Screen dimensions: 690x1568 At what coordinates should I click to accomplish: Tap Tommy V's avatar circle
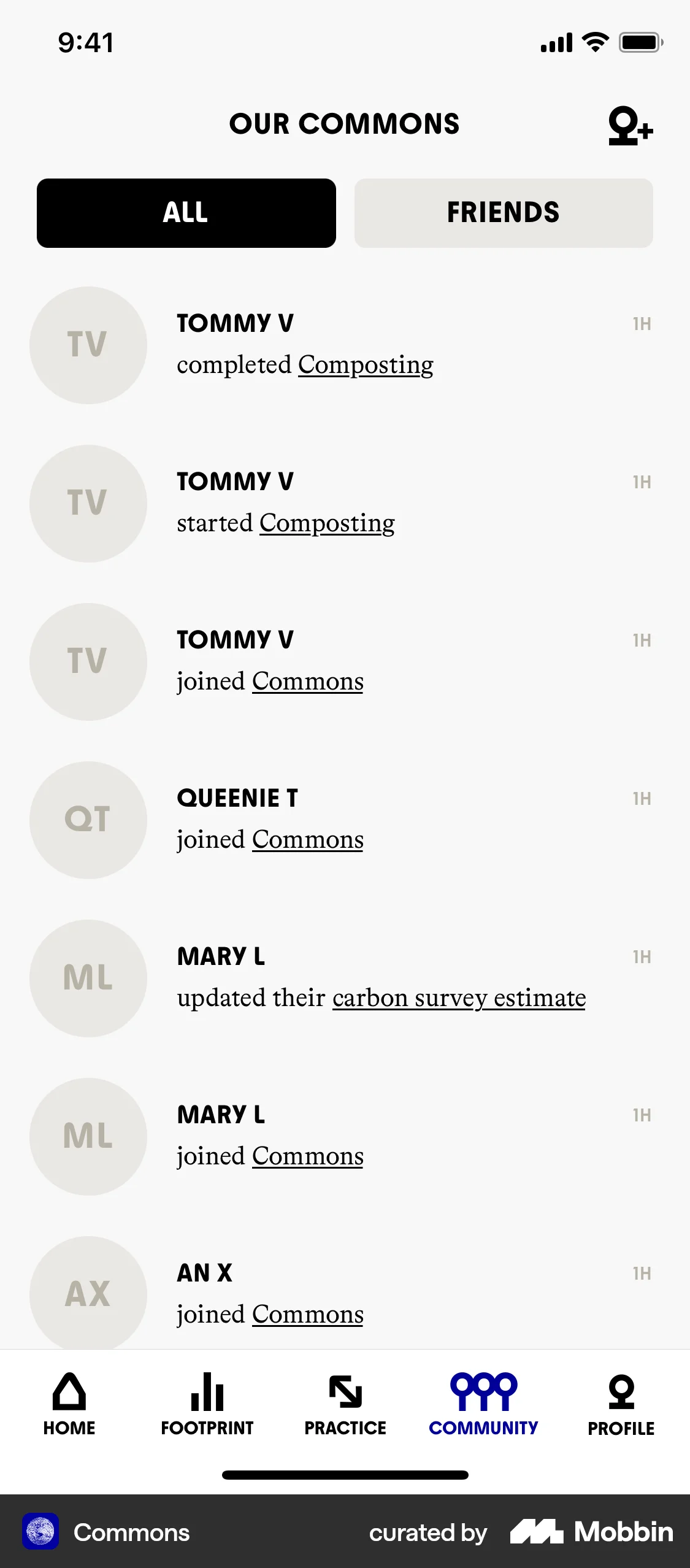pyautogui.click(x=88, y=345)
